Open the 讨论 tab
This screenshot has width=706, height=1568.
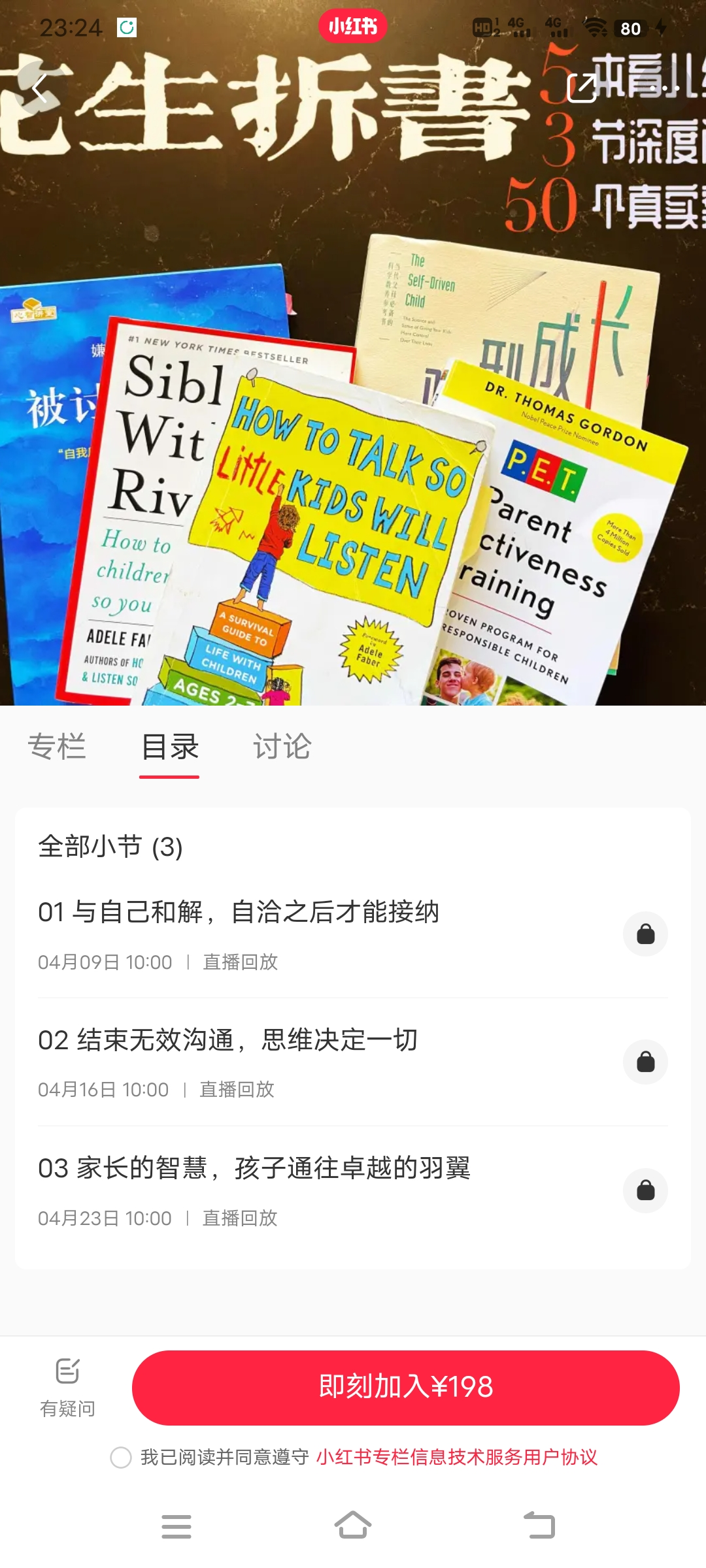tap(282, 747)
